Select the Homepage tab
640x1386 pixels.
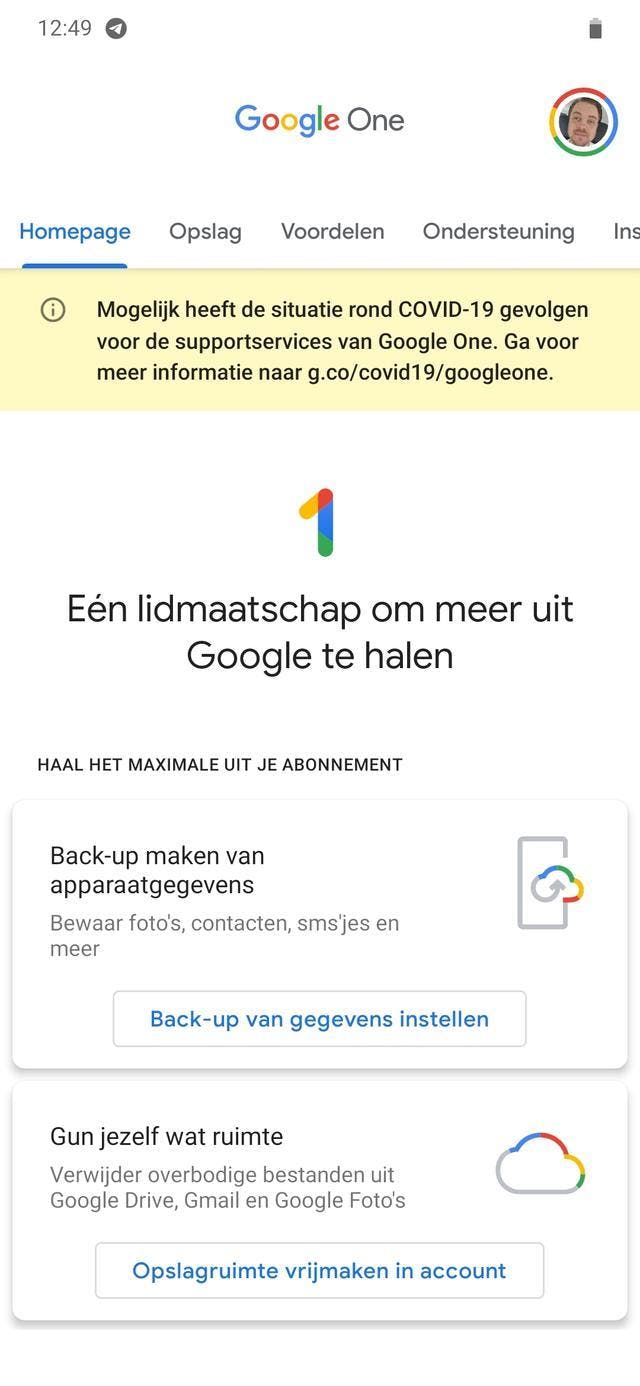coord(75,232)
